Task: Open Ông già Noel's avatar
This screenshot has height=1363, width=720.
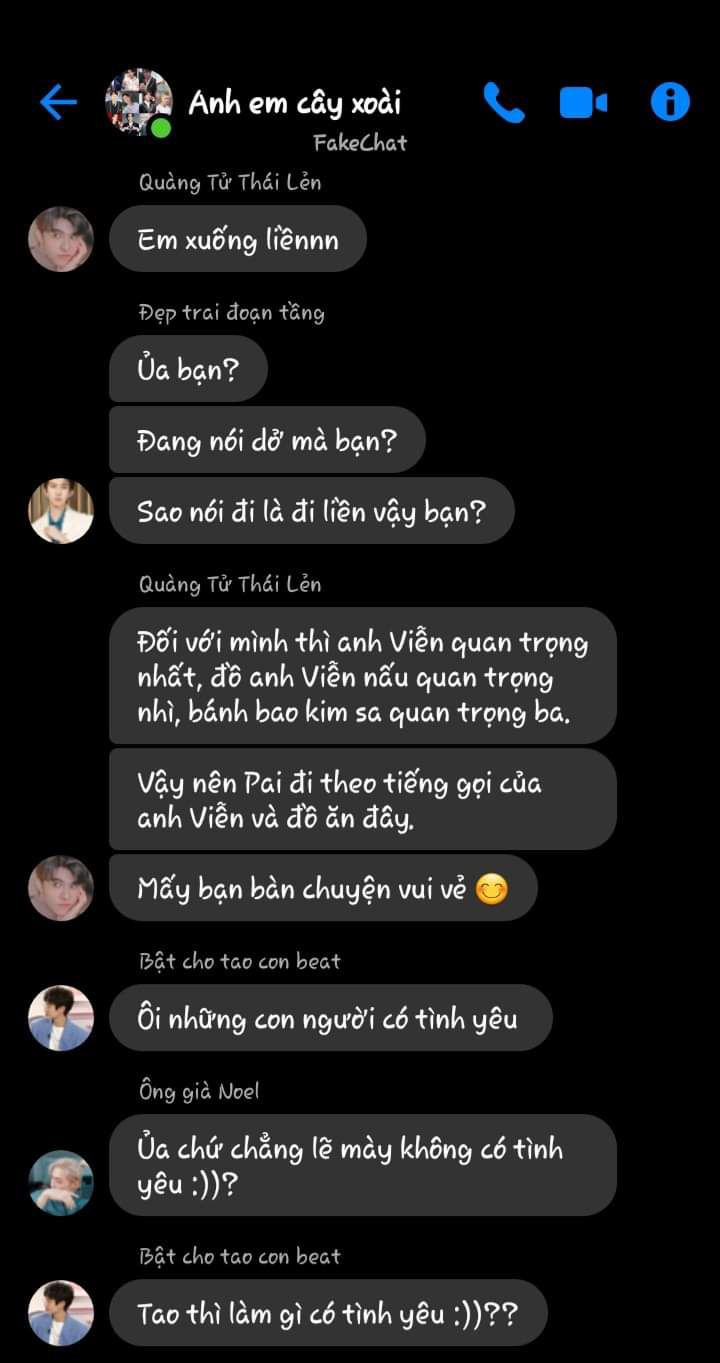Action: [x=61, y=1182]
